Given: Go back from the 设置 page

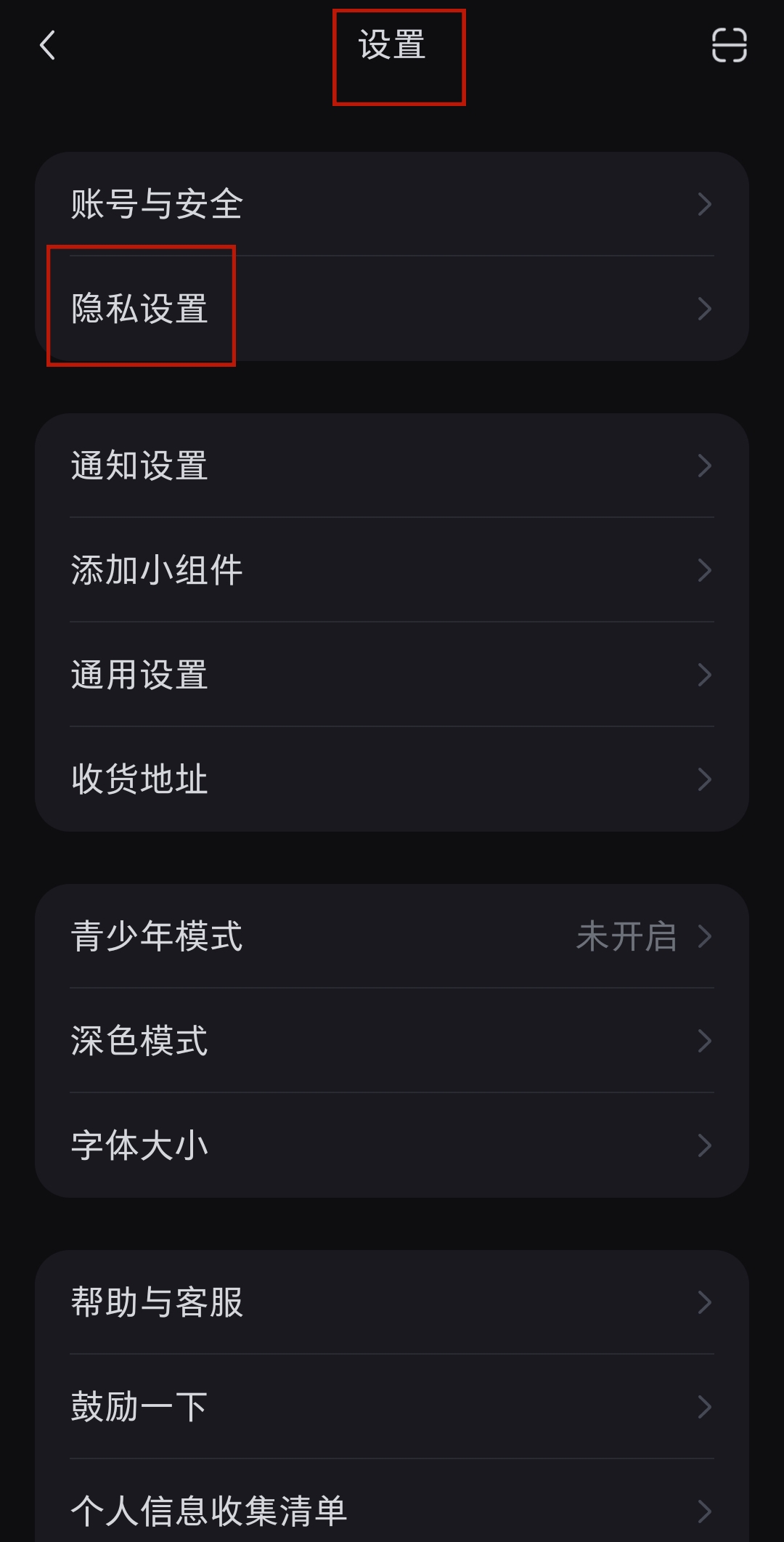Looking at the screenshot, I should (x=48, y=45).
